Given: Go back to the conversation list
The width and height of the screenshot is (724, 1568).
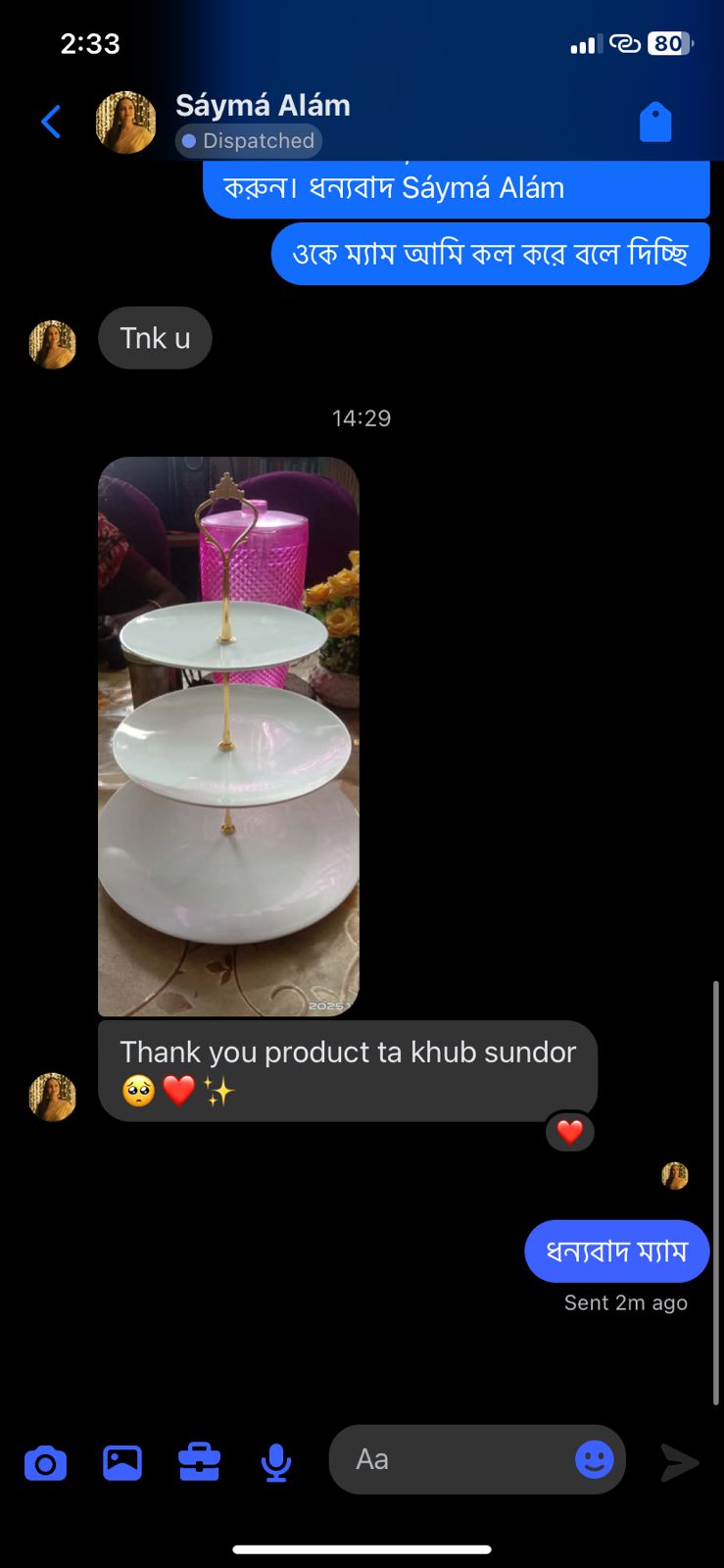Looking at the screenshot, I should click(51, 122).
